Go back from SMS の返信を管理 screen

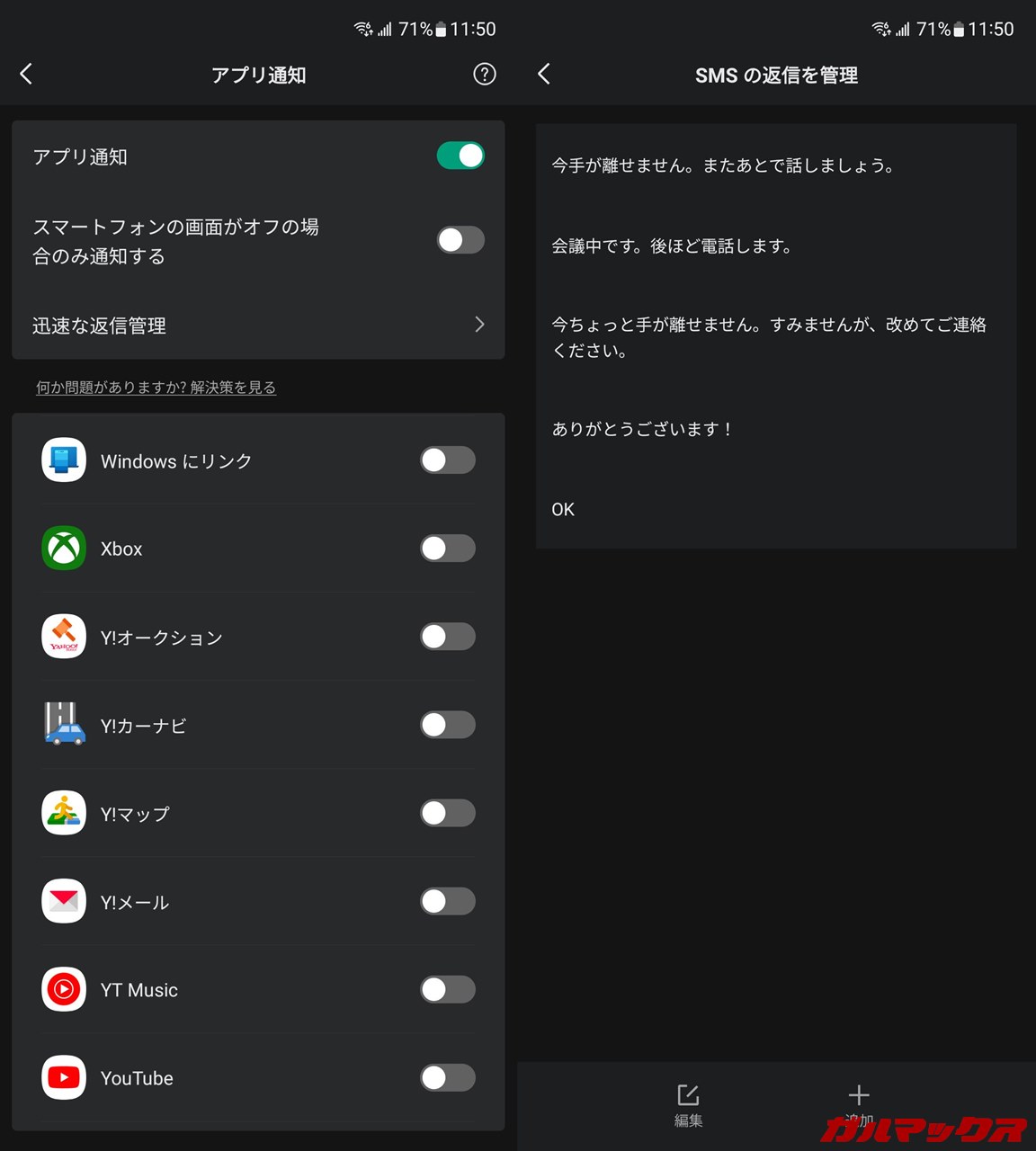point(544,75)
